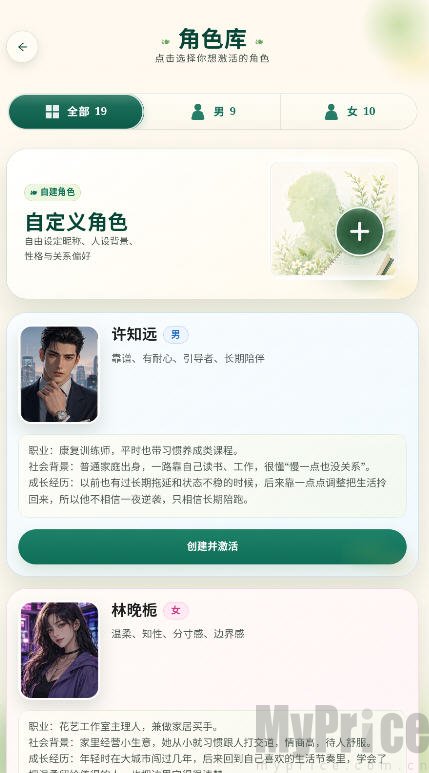Switch to the 男 9 tab

(213, 111)
